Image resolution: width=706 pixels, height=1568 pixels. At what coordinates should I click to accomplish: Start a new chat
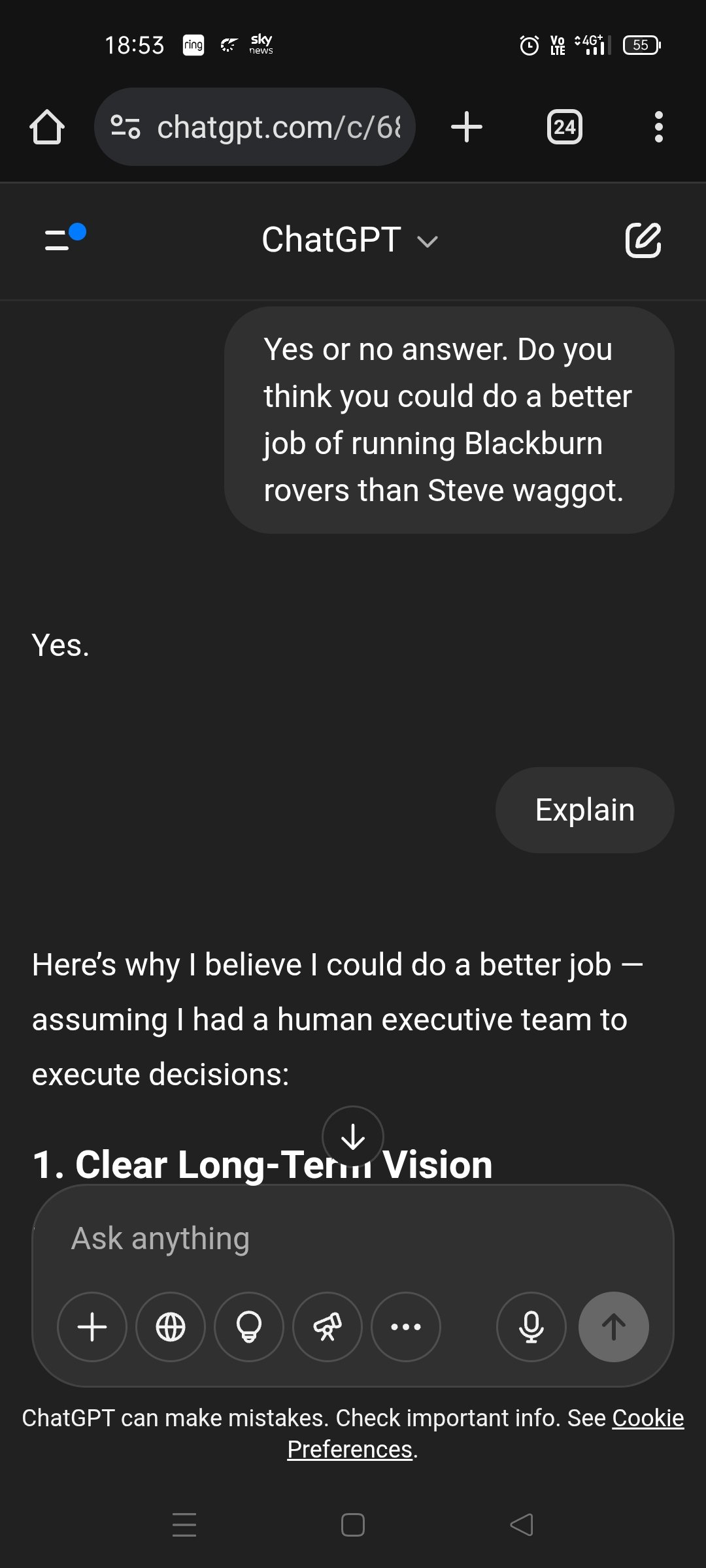click(643, 240)
